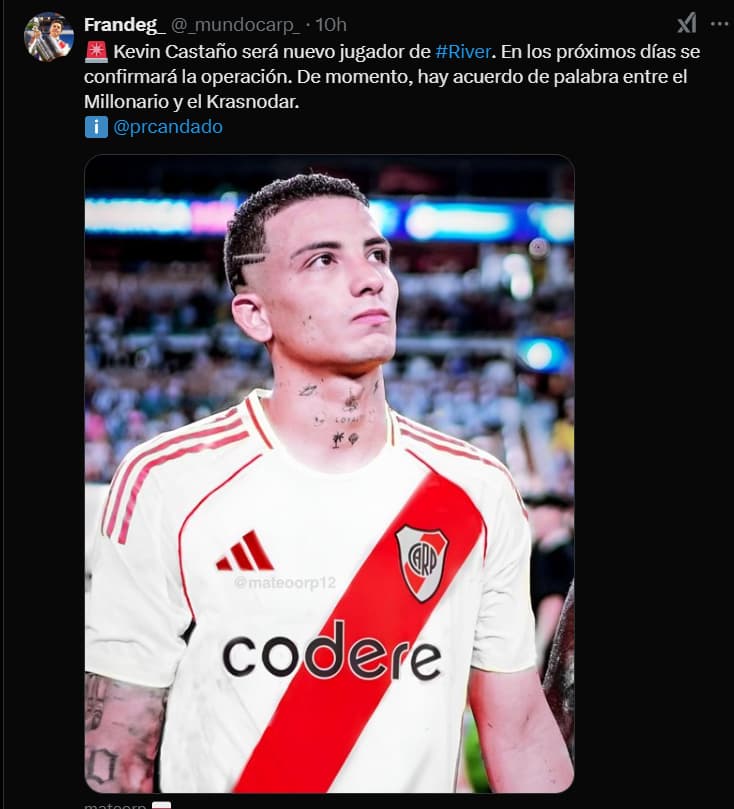Open the Grok icon on this post
The height and width of the screenshot is (809, 734).
pyautogui.click(x=686, y=23)
